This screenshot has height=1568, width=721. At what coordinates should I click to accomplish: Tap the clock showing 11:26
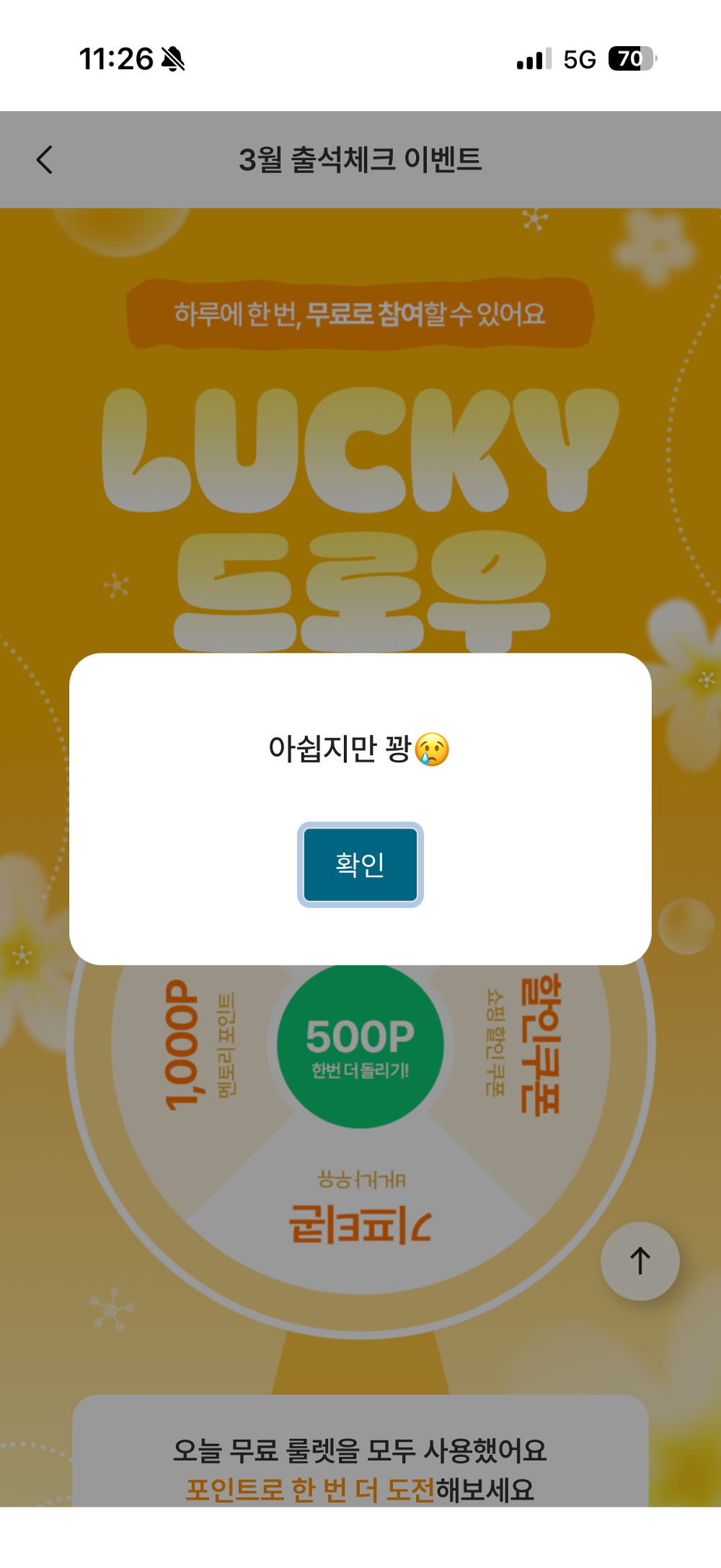pos(118,58)
